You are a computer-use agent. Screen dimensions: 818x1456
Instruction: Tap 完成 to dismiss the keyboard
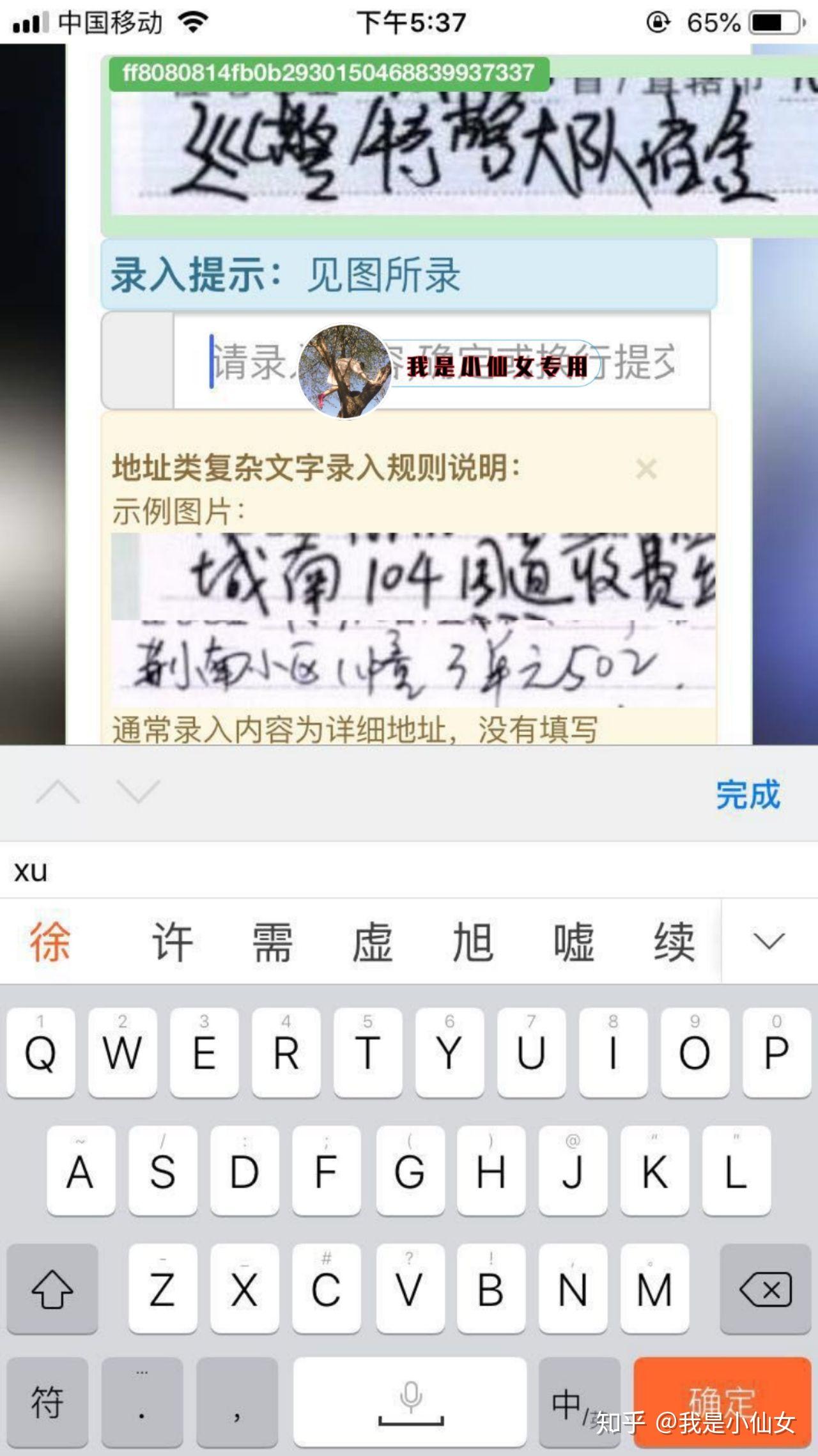(748, 794)
